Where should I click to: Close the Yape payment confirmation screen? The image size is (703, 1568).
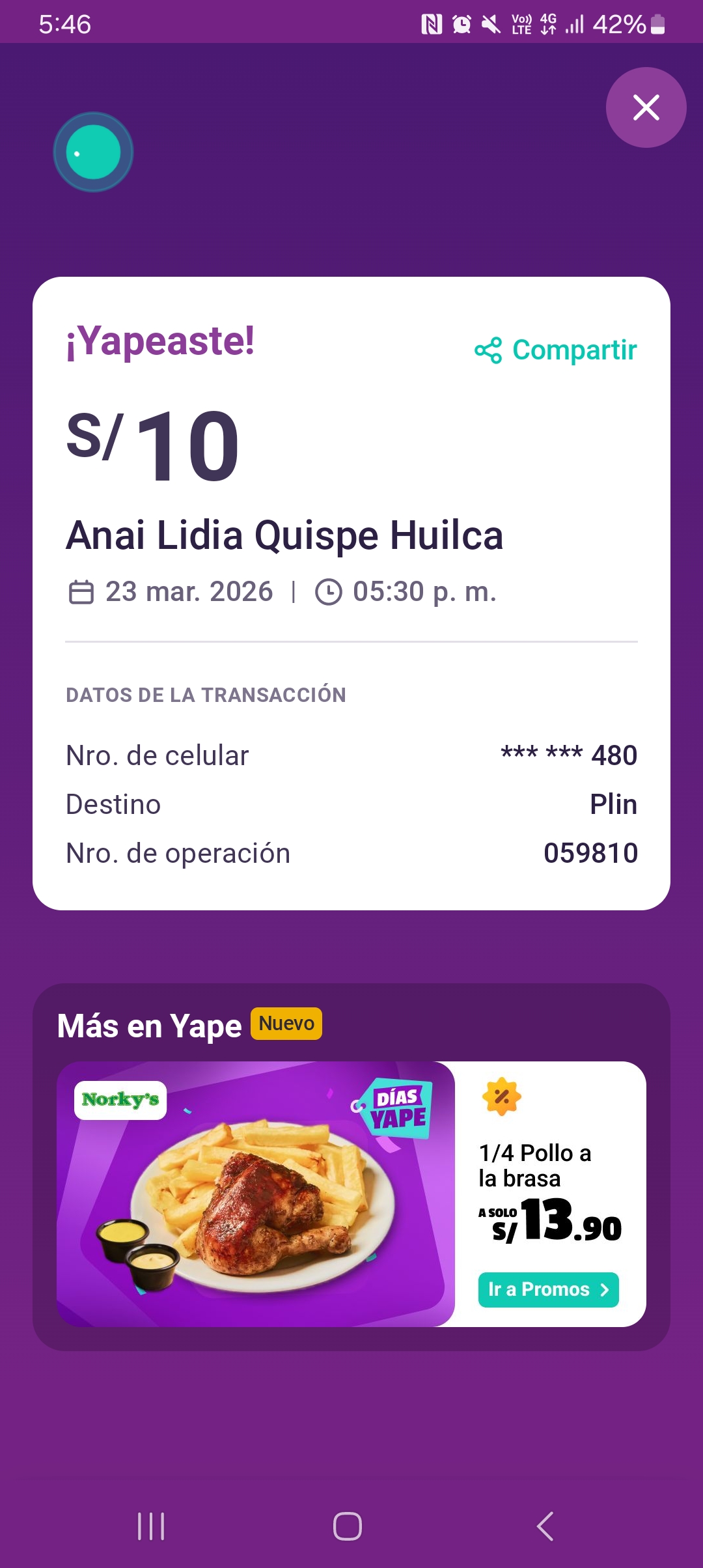click(646, 107)
